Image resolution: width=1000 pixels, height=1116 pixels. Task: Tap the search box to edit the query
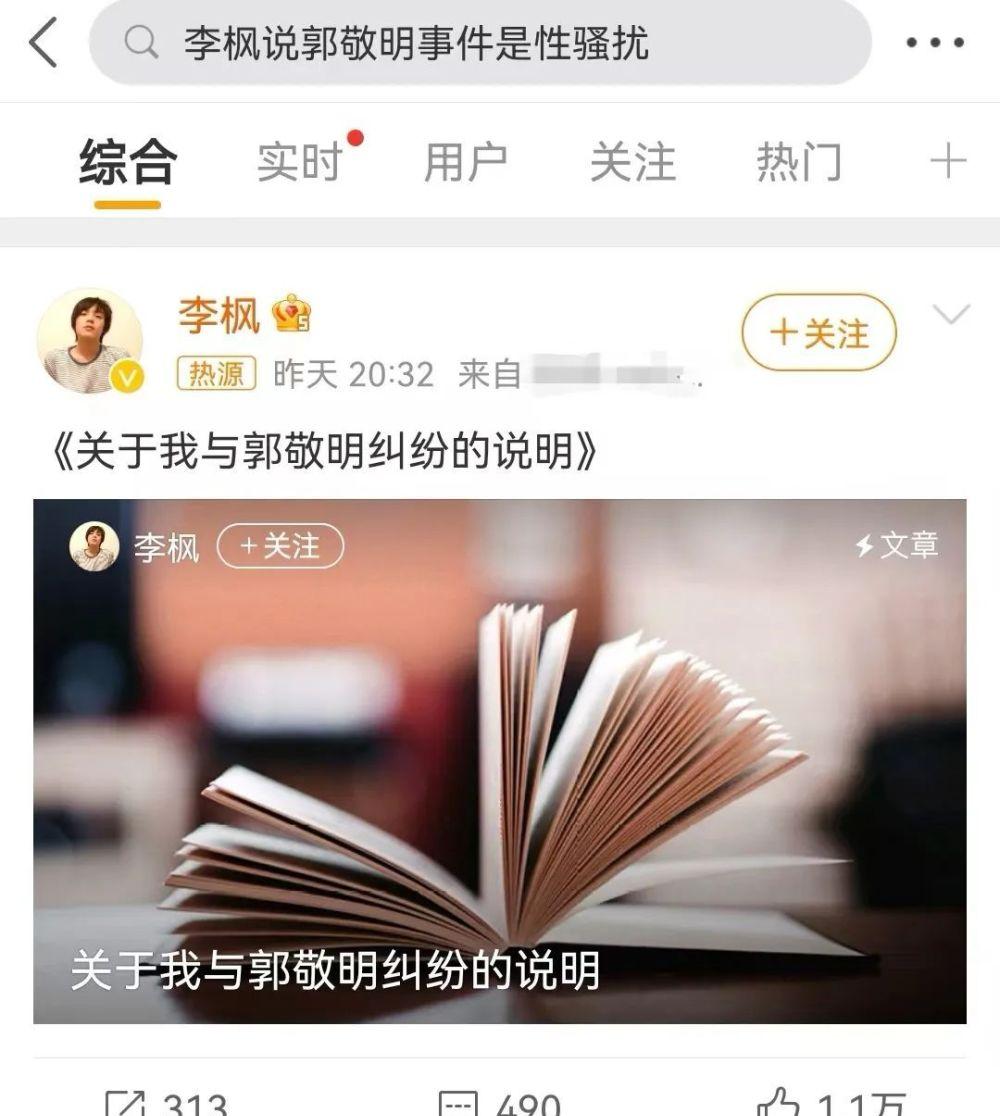480,43
